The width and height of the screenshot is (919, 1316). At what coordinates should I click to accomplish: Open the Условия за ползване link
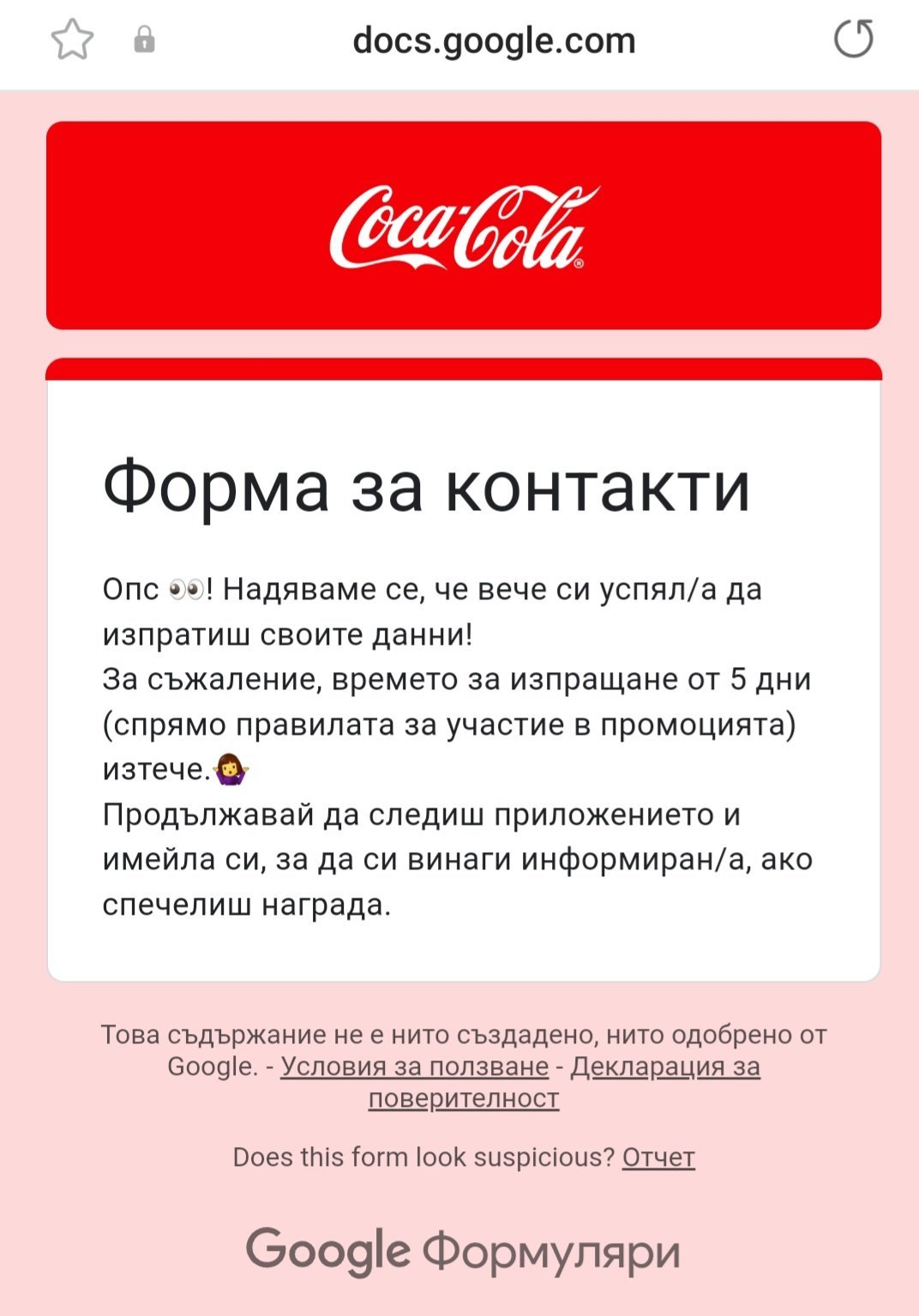coord(415,1066)
